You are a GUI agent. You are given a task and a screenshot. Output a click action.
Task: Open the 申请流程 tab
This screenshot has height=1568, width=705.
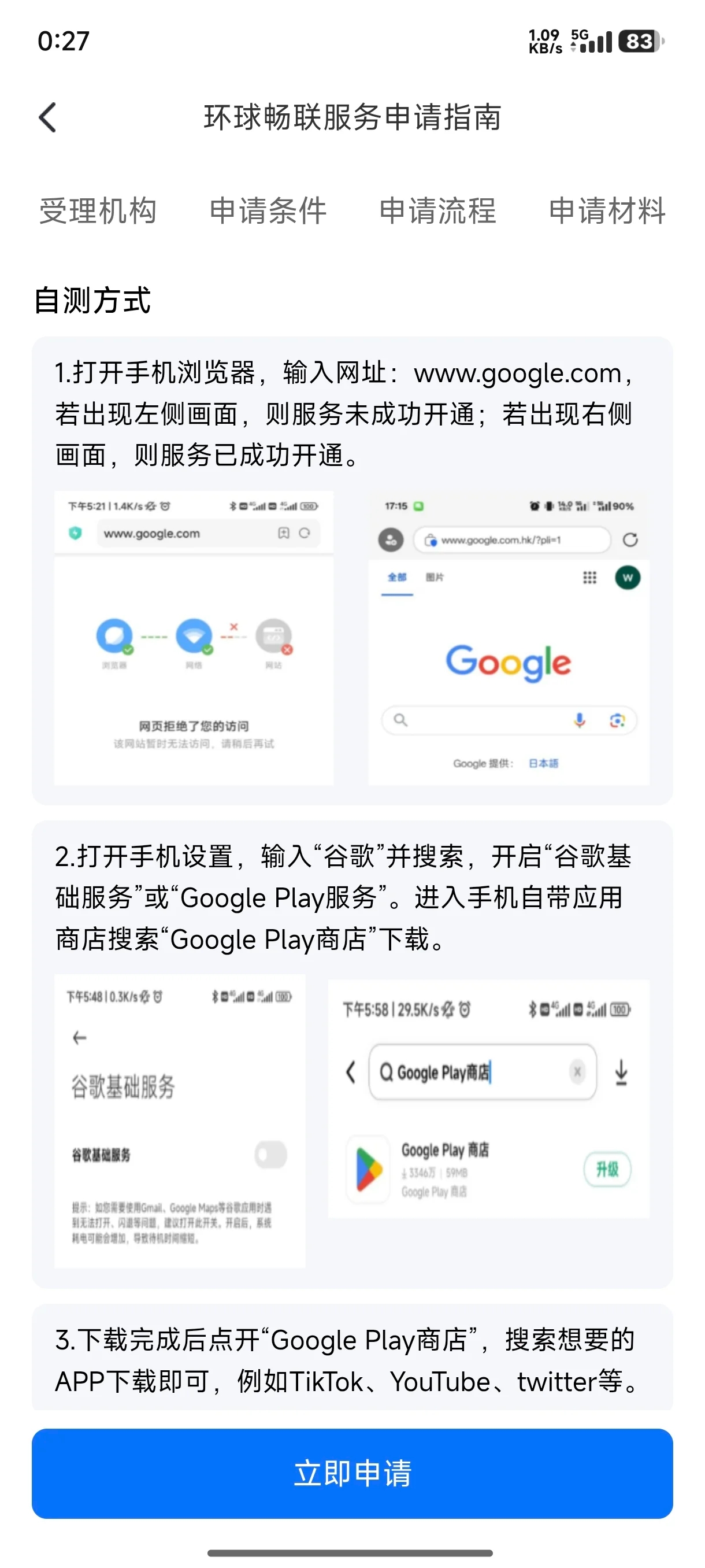click(437, 211)
